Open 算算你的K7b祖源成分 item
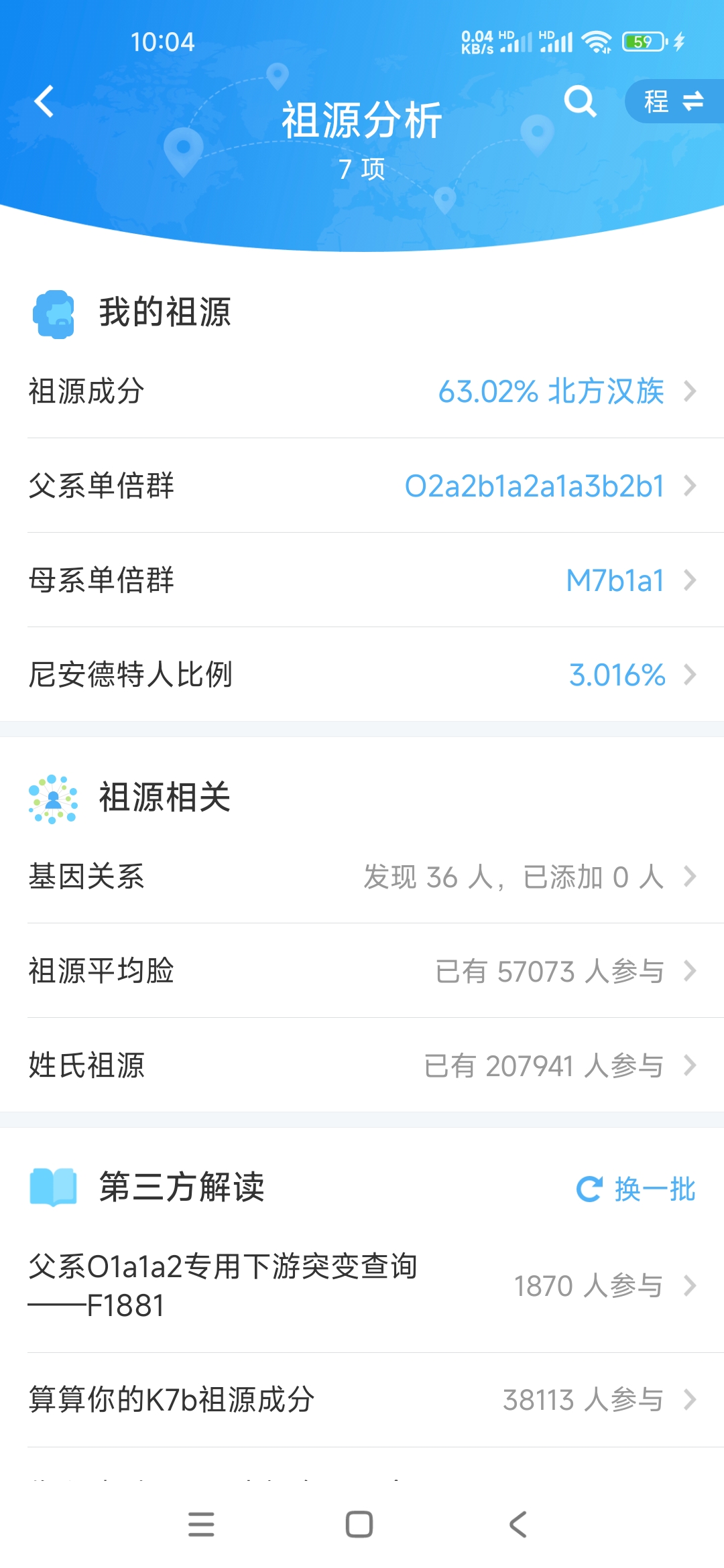The height and width of the screenshot is (1568, 724). click(x=362, y=1400)
